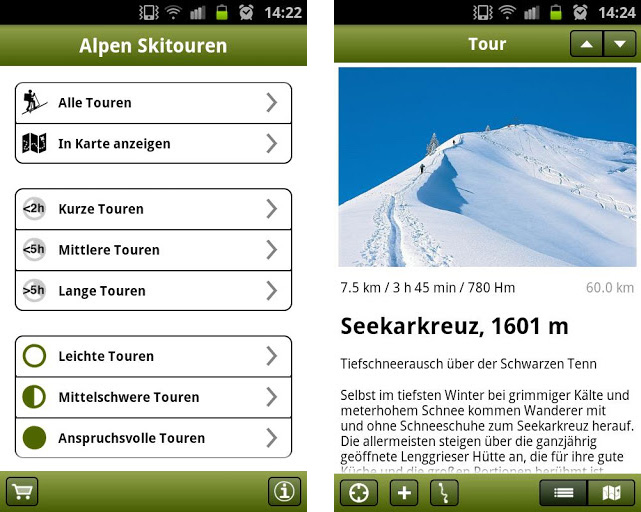The height and width of the screenshot is (512, 641).
Task: Filter by Mittelschwere Touren
Action: pyautogui.click(x=153, y=397)
